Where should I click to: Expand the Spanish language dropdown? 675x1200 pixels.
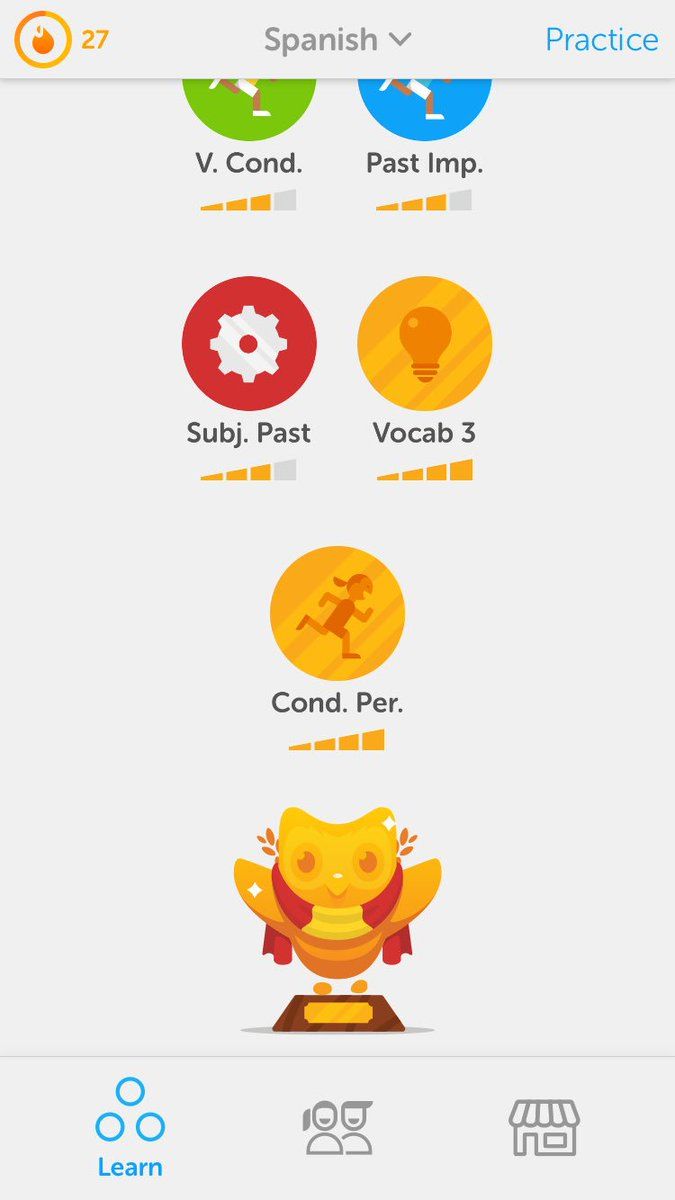point(337,40)
